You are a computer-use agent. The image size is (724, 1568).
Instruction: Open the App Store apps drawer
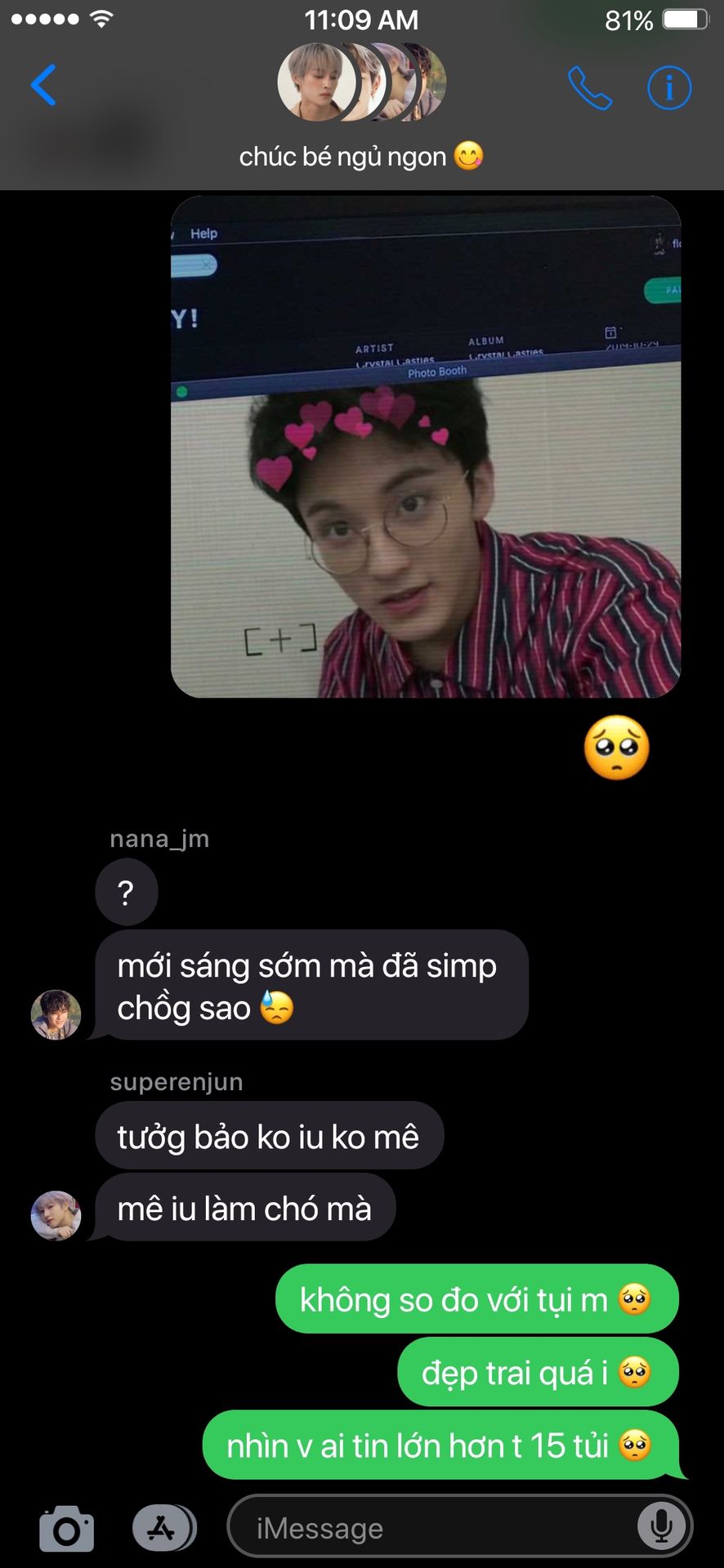(x=163, y=1527)
